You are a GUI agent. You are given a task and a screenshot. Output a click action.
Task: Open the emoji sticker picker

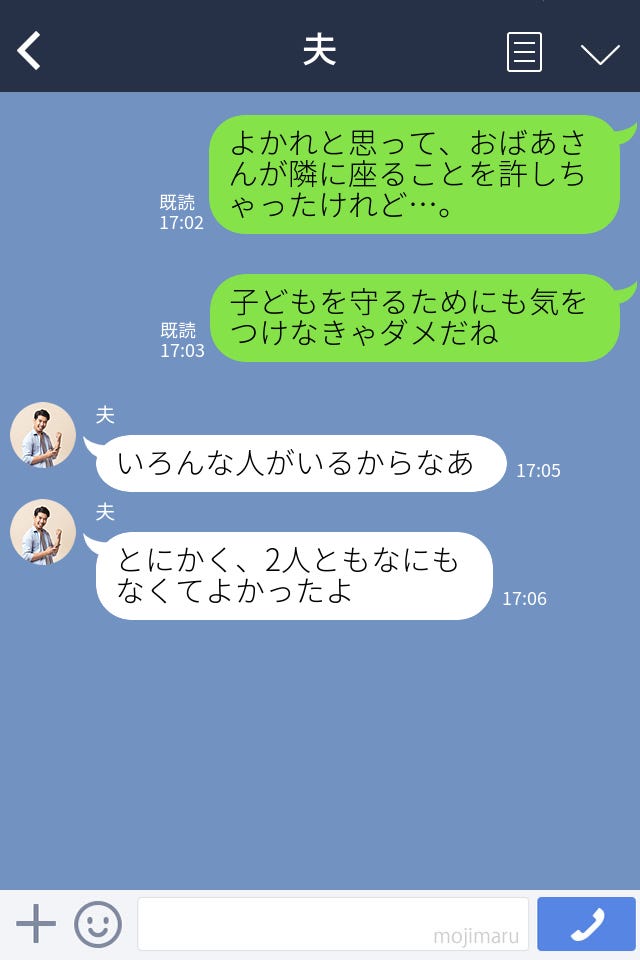tap(98, 924)
